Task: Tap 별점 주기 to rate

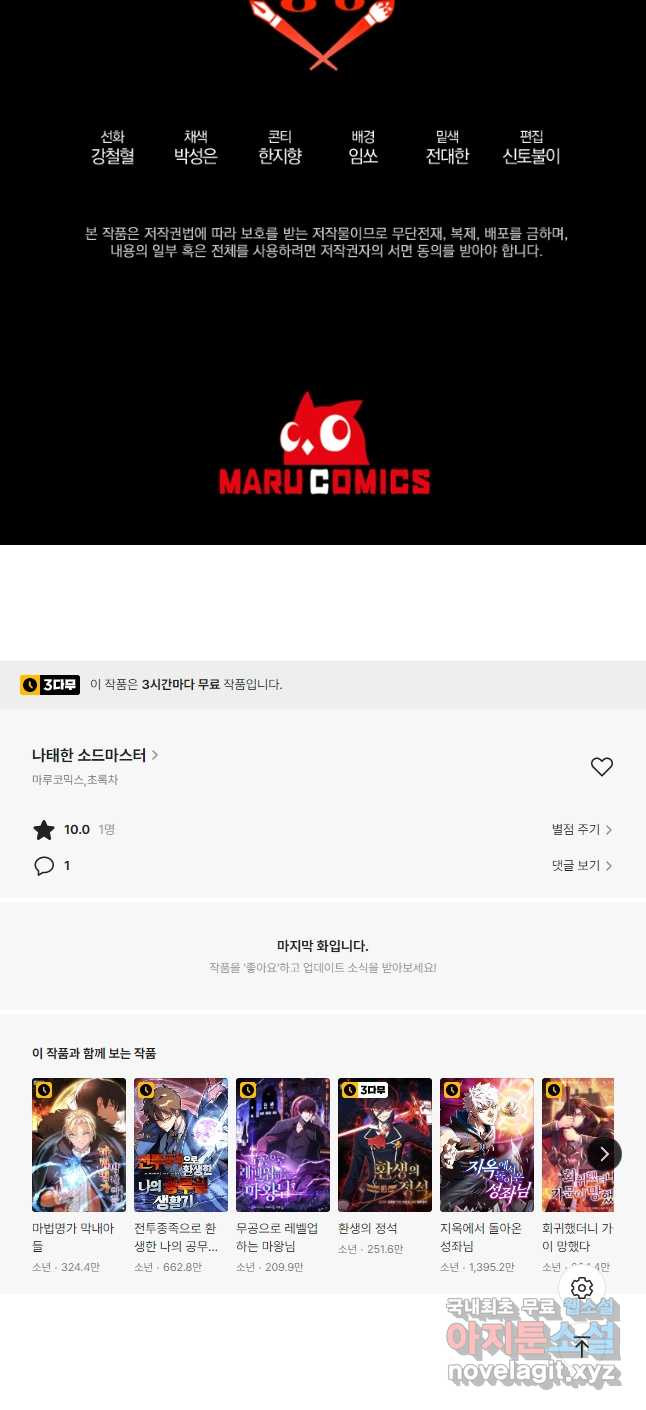Action: [581, 830]
